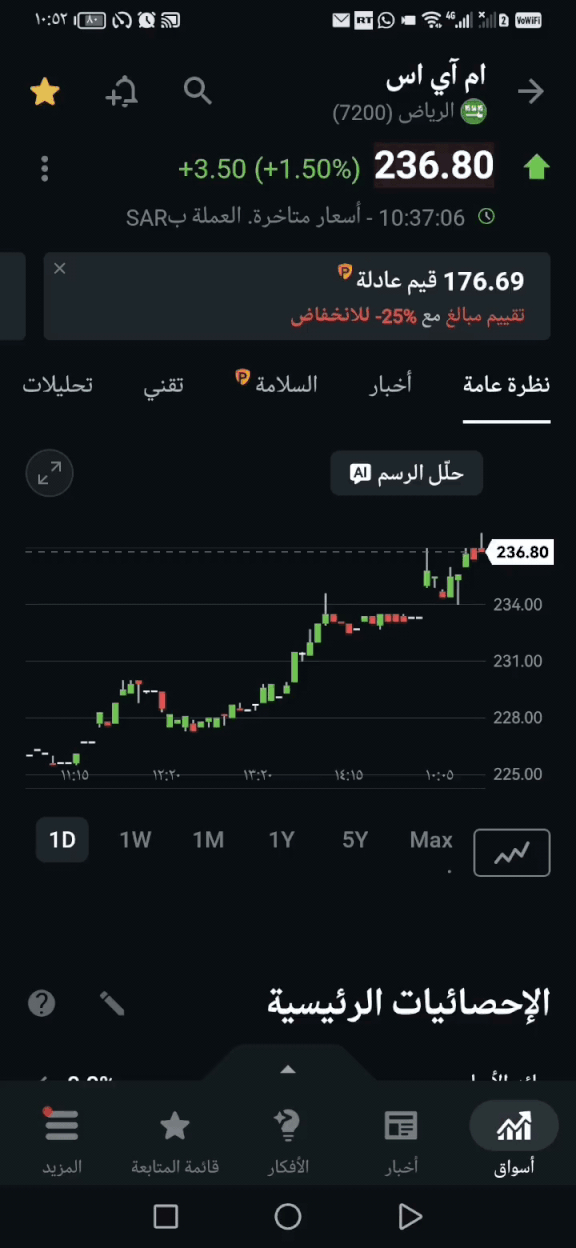This screenshot has width=576, height=1248.
Task: Select the 1Y chart range
Action: [x=282, y=840]
